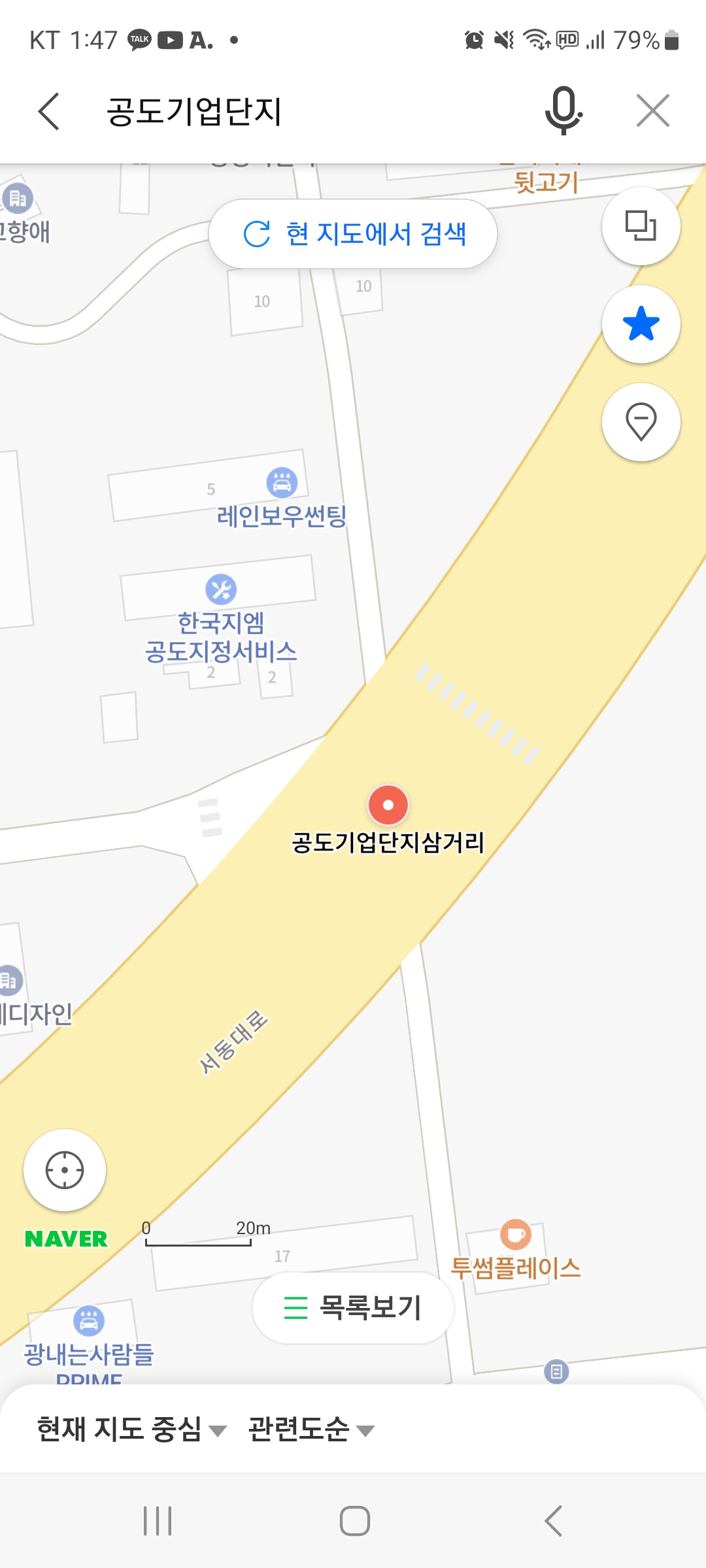
Task: Expand the 현재 지도 중심 dropdown
Action: tap(131, 1429)
